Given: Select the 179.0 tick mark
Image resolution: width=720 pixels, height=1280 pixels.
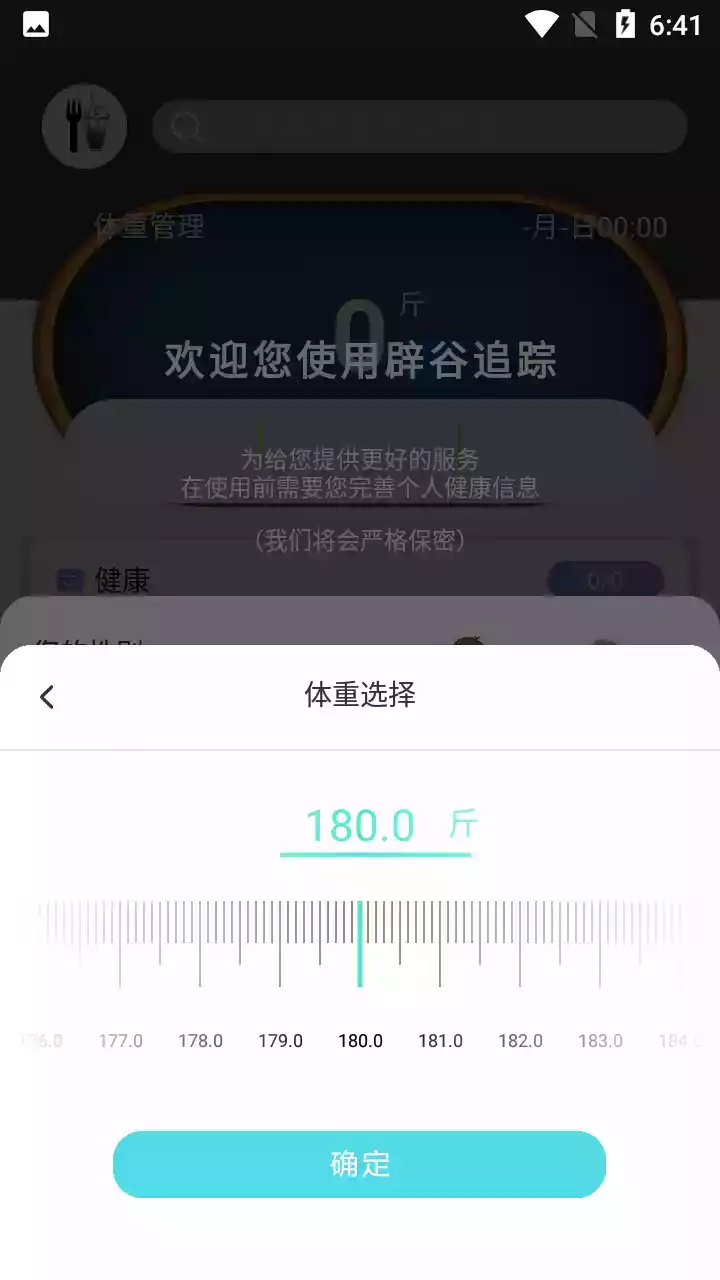Looking at the screenshot, I should pos(280,1040).
